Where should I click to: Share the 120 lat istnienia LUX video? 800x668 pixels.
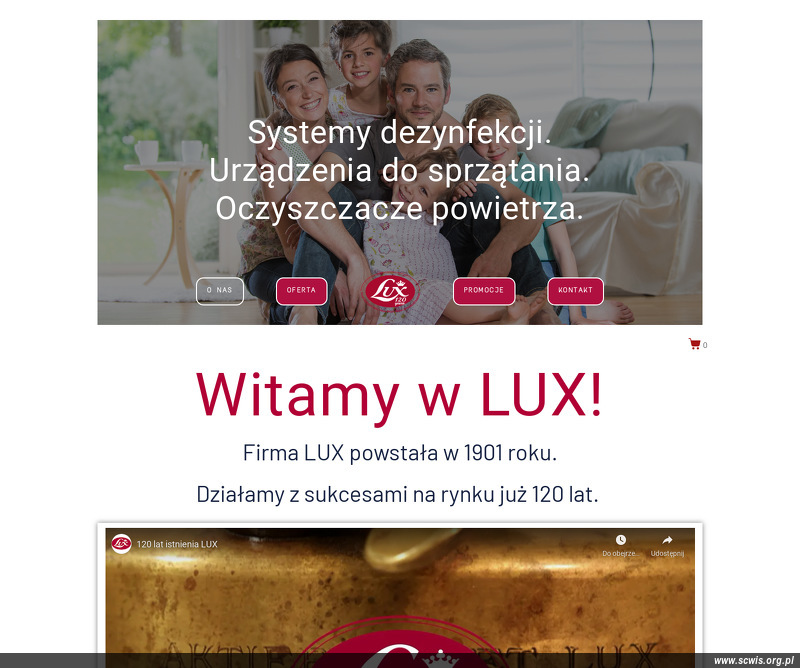coord(667,544)
